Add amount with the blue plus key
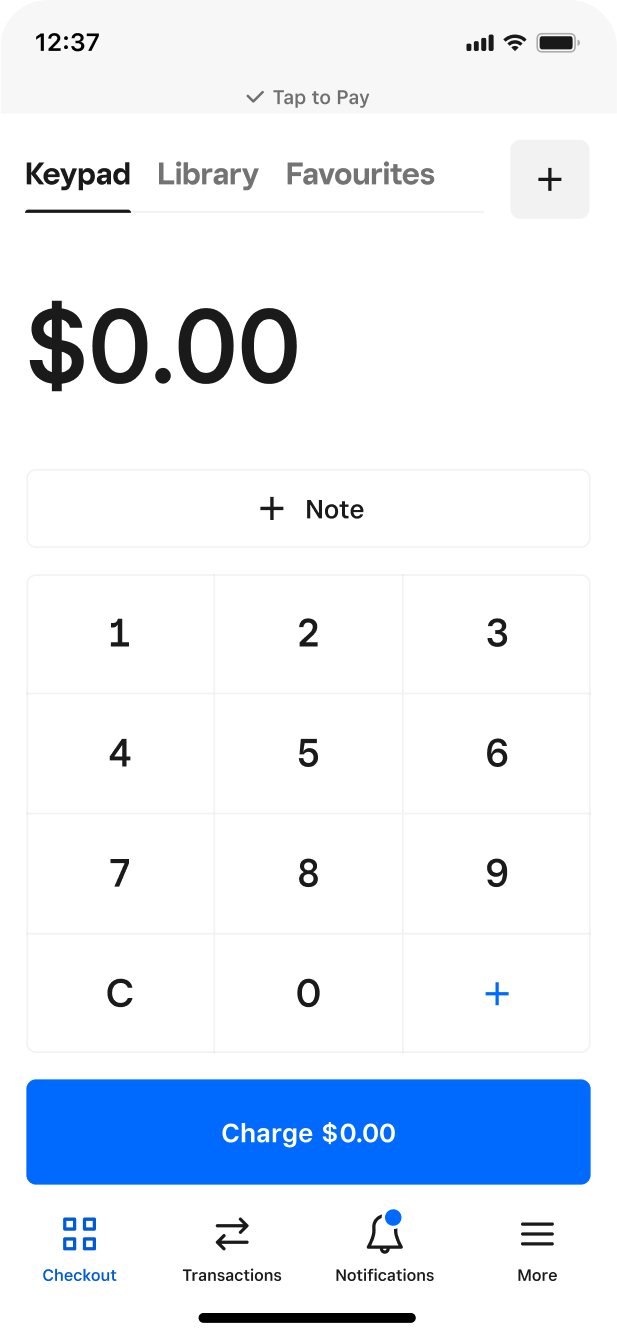Viewport: 617px width, 1334px height. click(497, 994)
